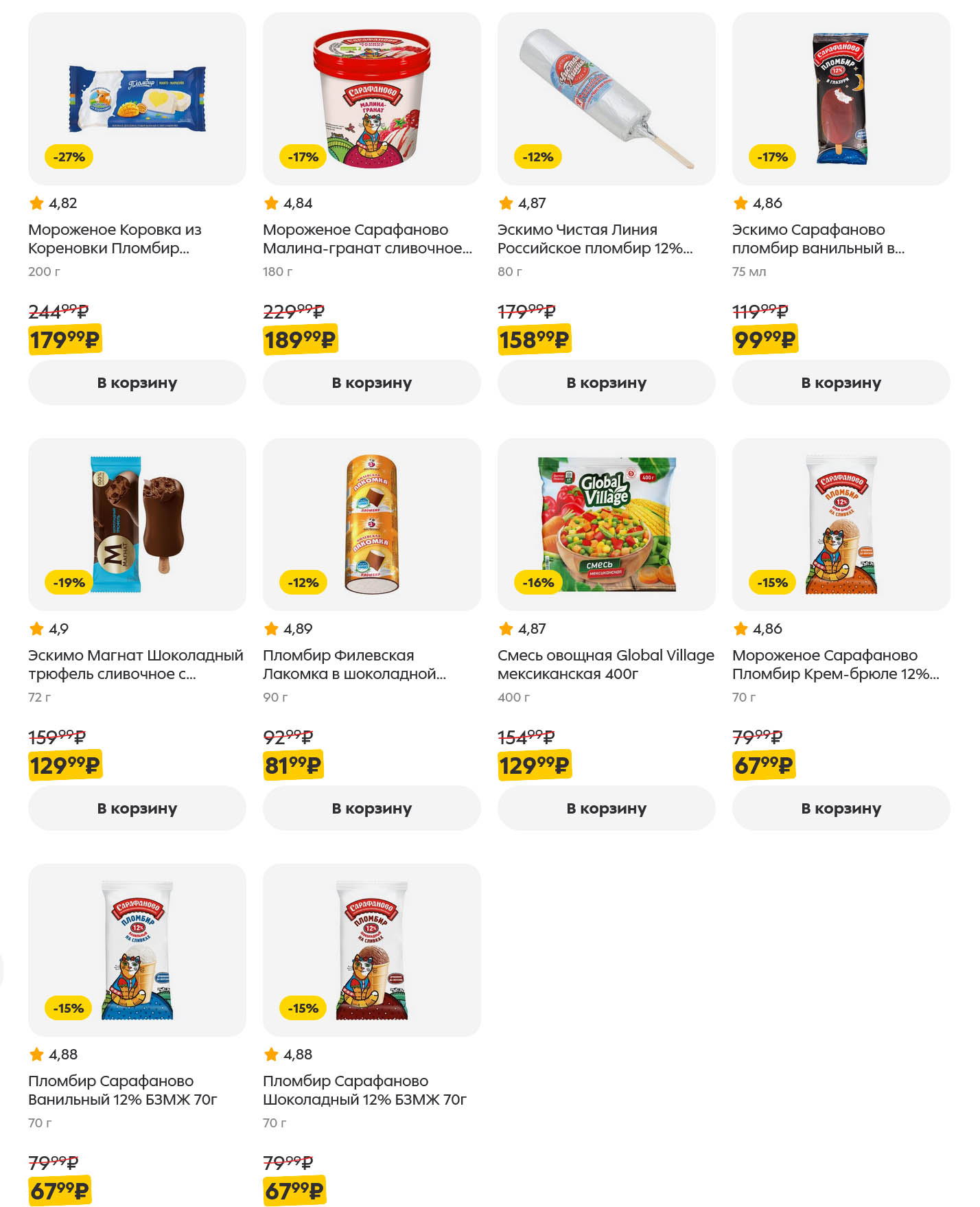The height and width of the screenshot is (1207, 980).
Task: View Эскимо Чистая Линия Российское product
Action: 606,100
